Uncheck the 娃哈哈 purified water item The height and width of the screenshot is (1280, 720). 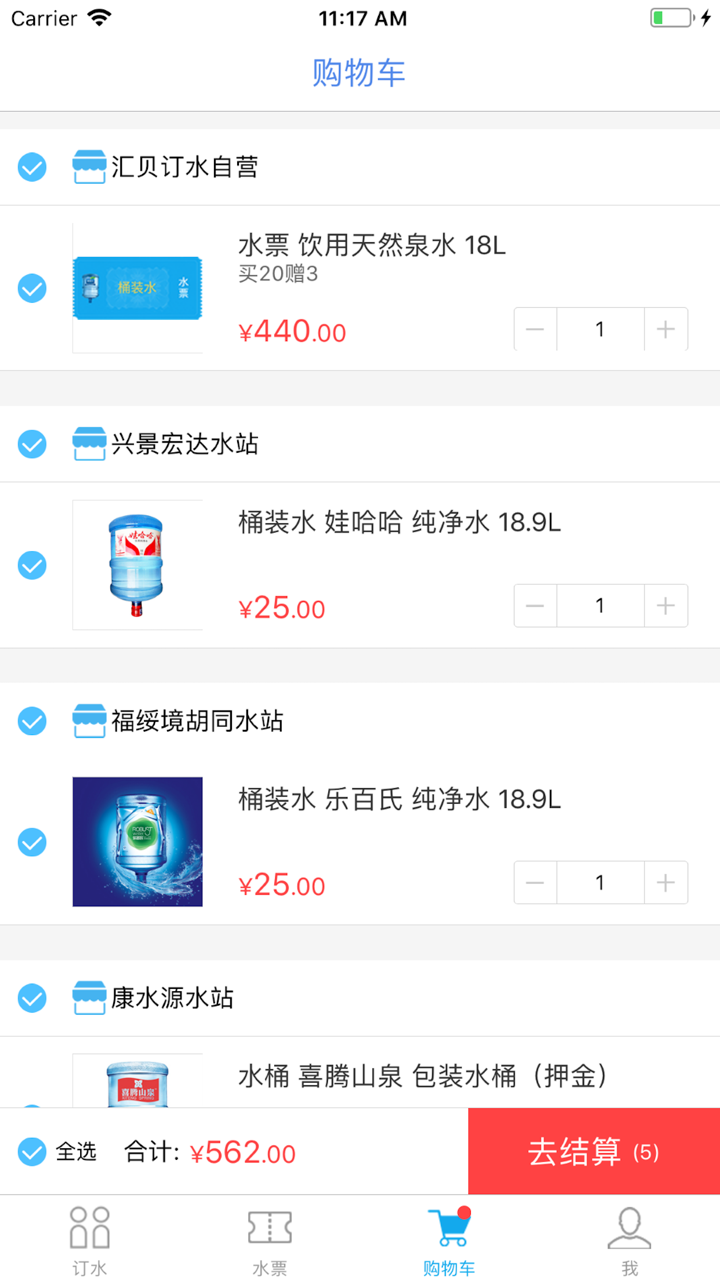coord(32,565)
